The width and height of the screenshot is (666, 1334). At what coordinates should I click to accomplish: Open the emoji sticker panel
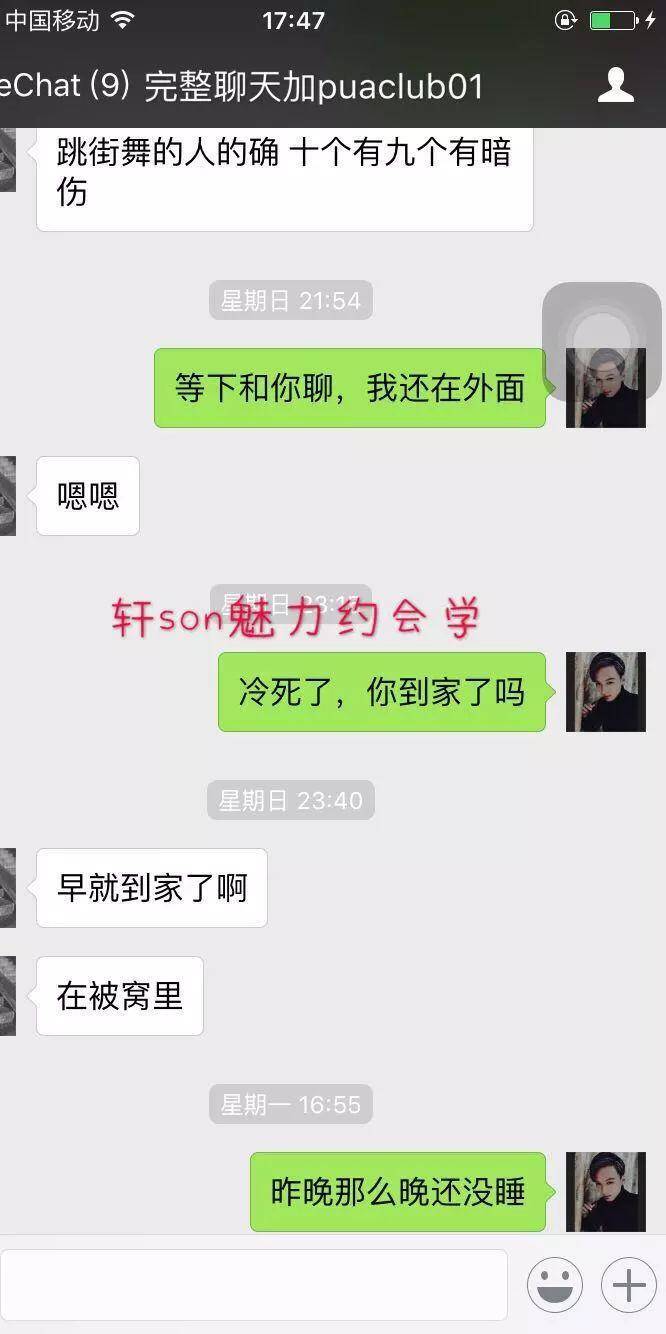coord(555,1285)
